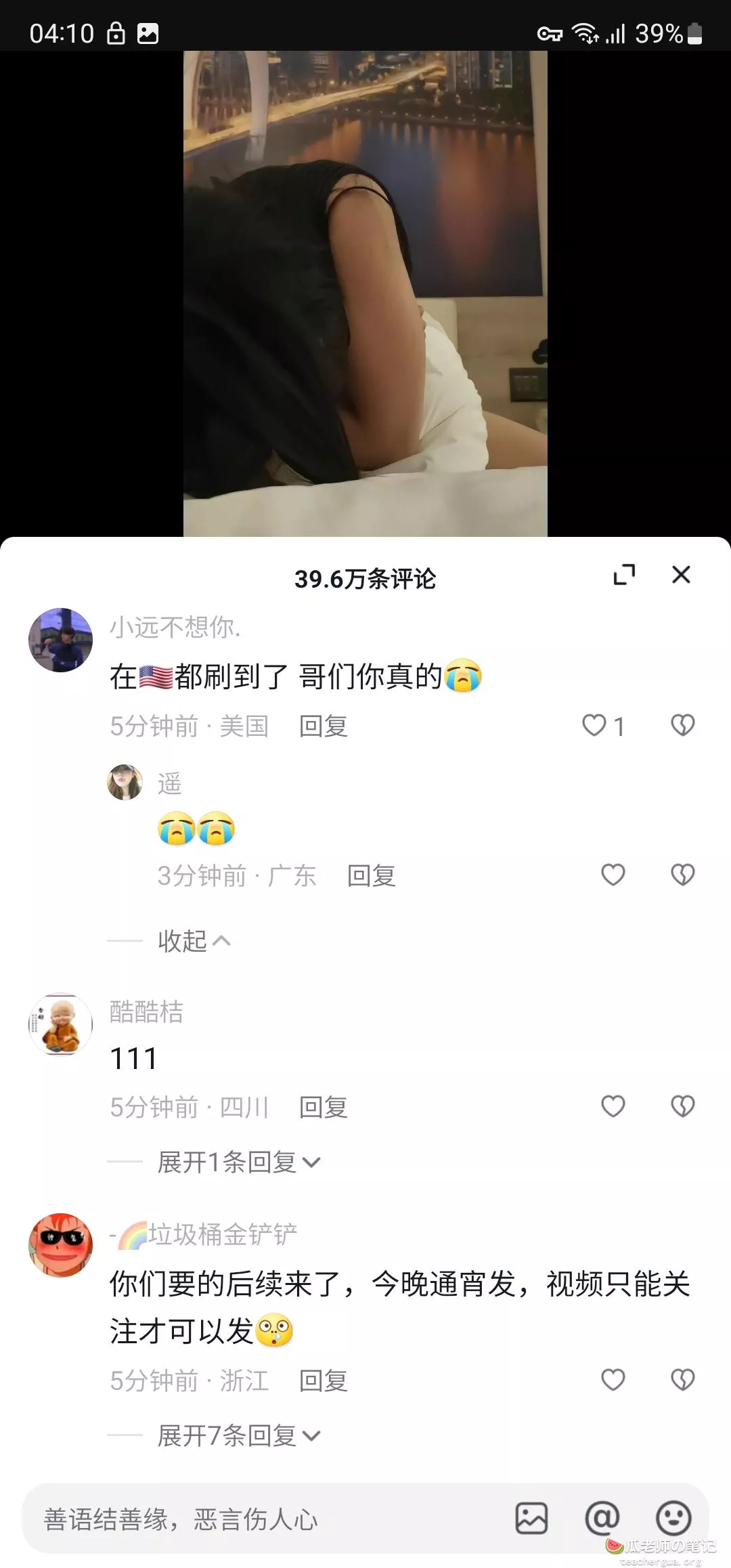Attach an image to the comment
The width and height of the screenshot is (731, 1568).
point(531,1518)
